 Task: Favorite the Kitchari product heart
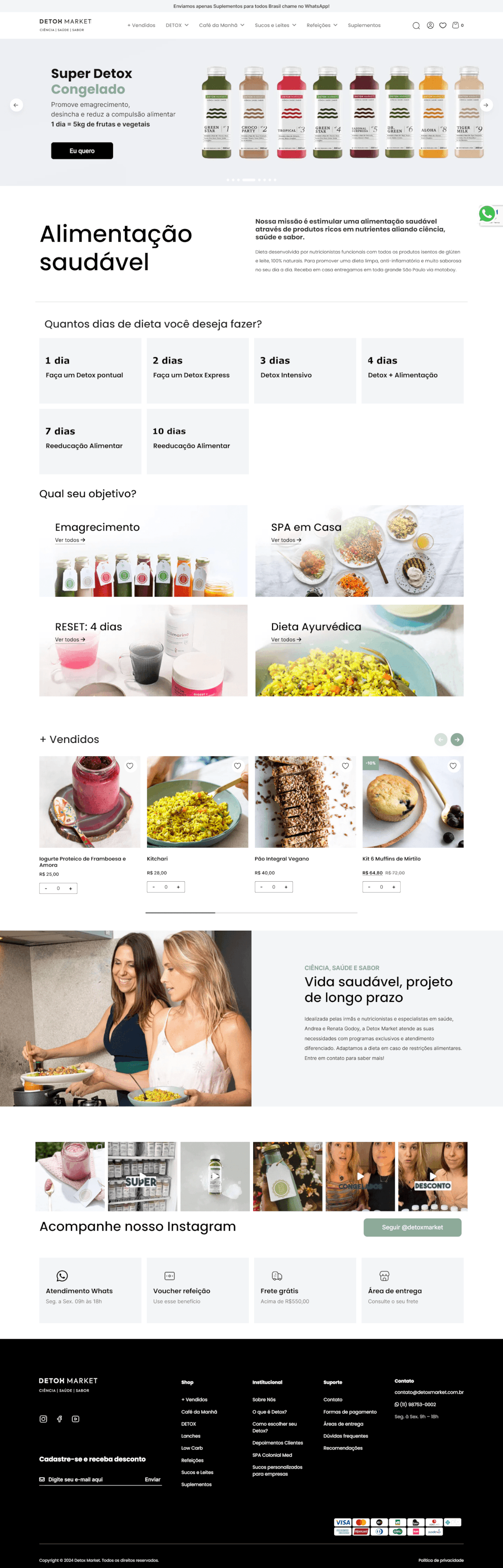238,766
